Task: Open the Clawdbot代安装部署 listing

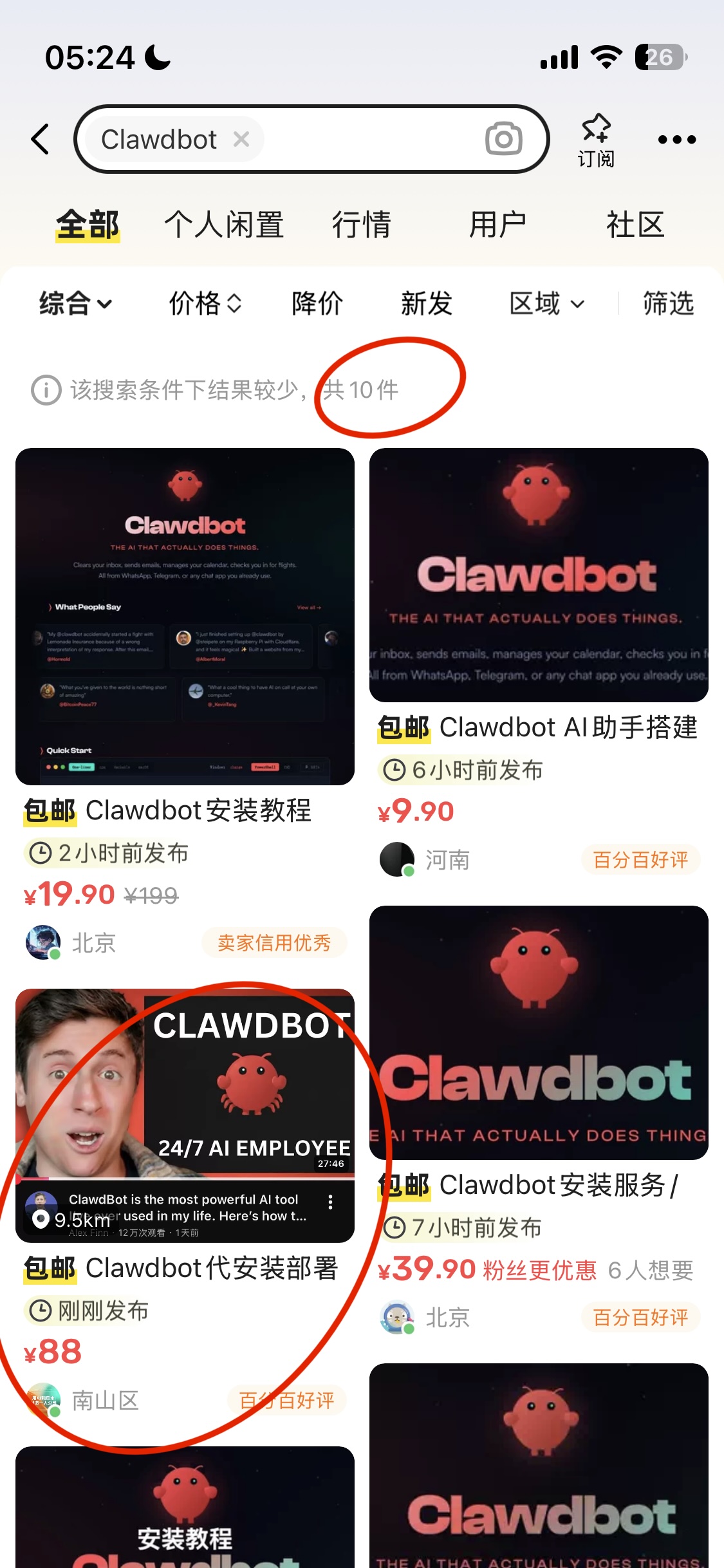Action: 185,1115
